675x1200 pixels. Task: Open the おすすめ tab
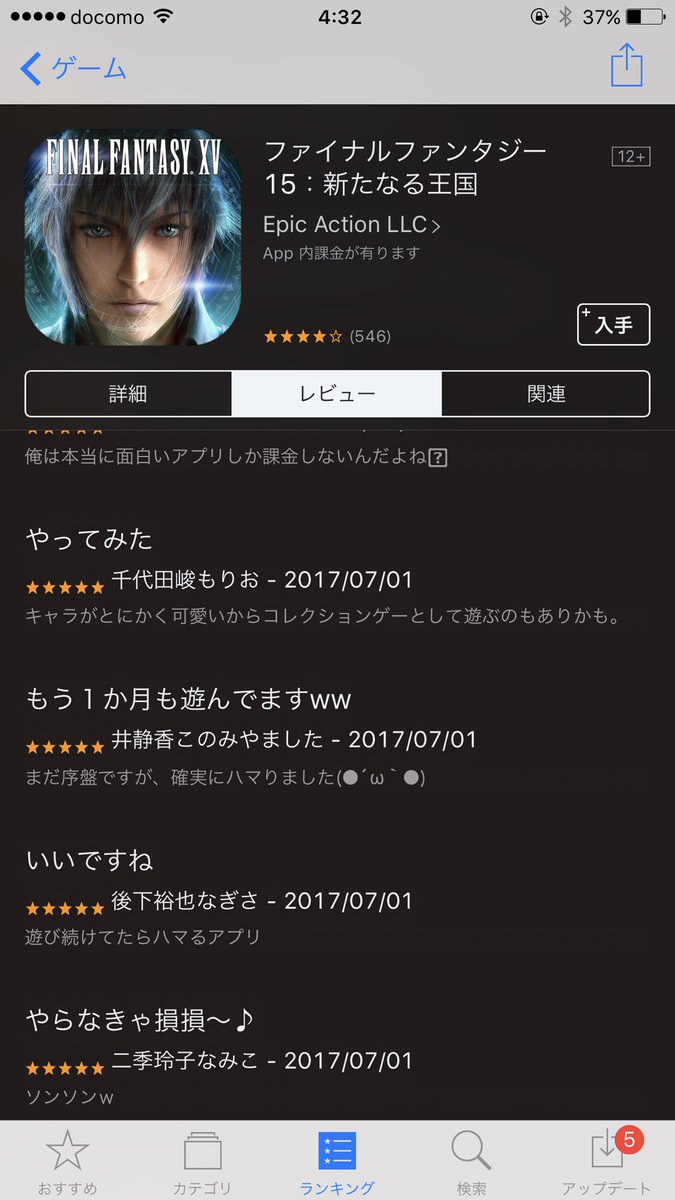pyautogui.click(x=67, y=1162)
